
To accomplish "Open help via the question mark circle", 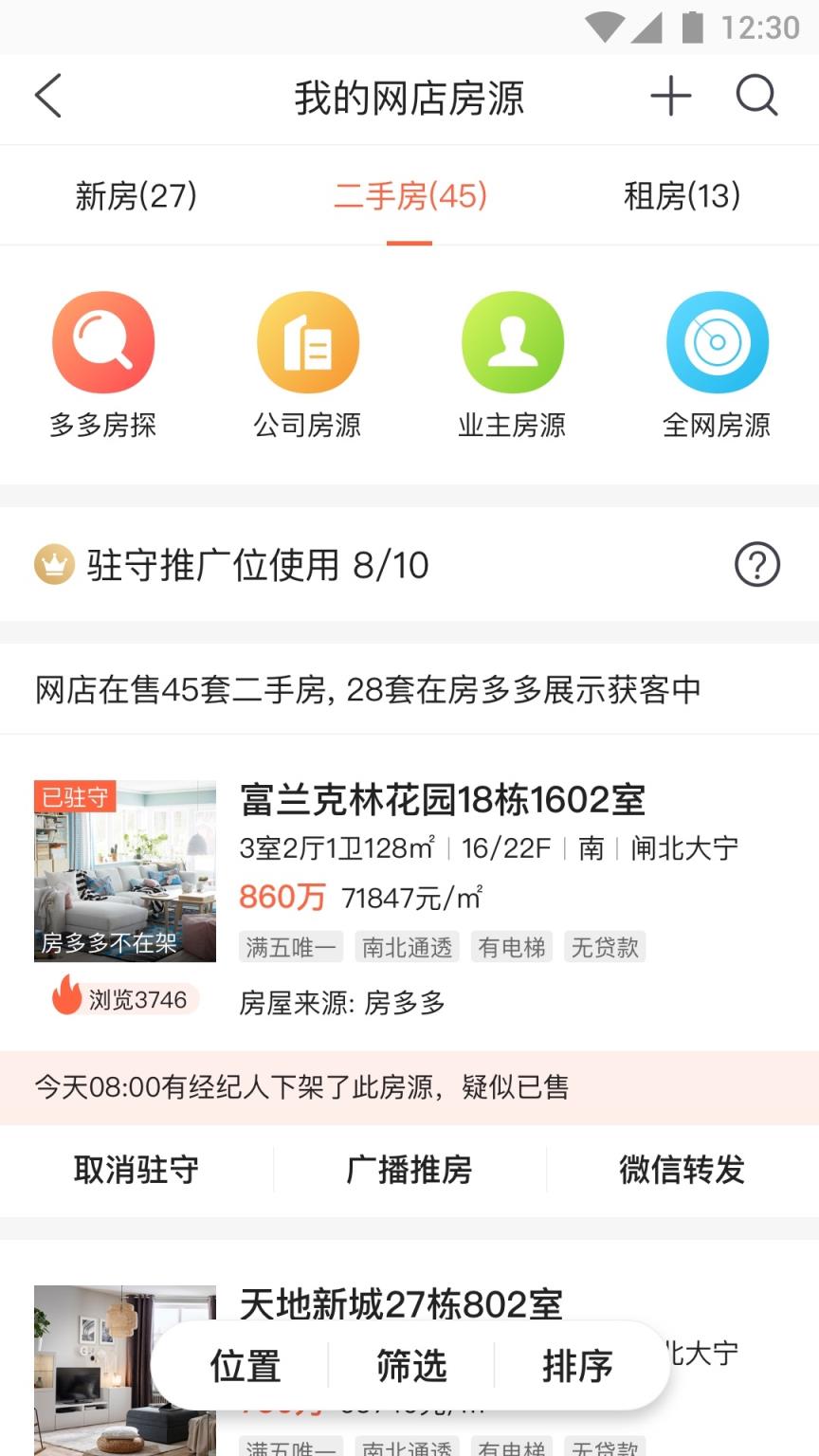I will click(757, 564).
